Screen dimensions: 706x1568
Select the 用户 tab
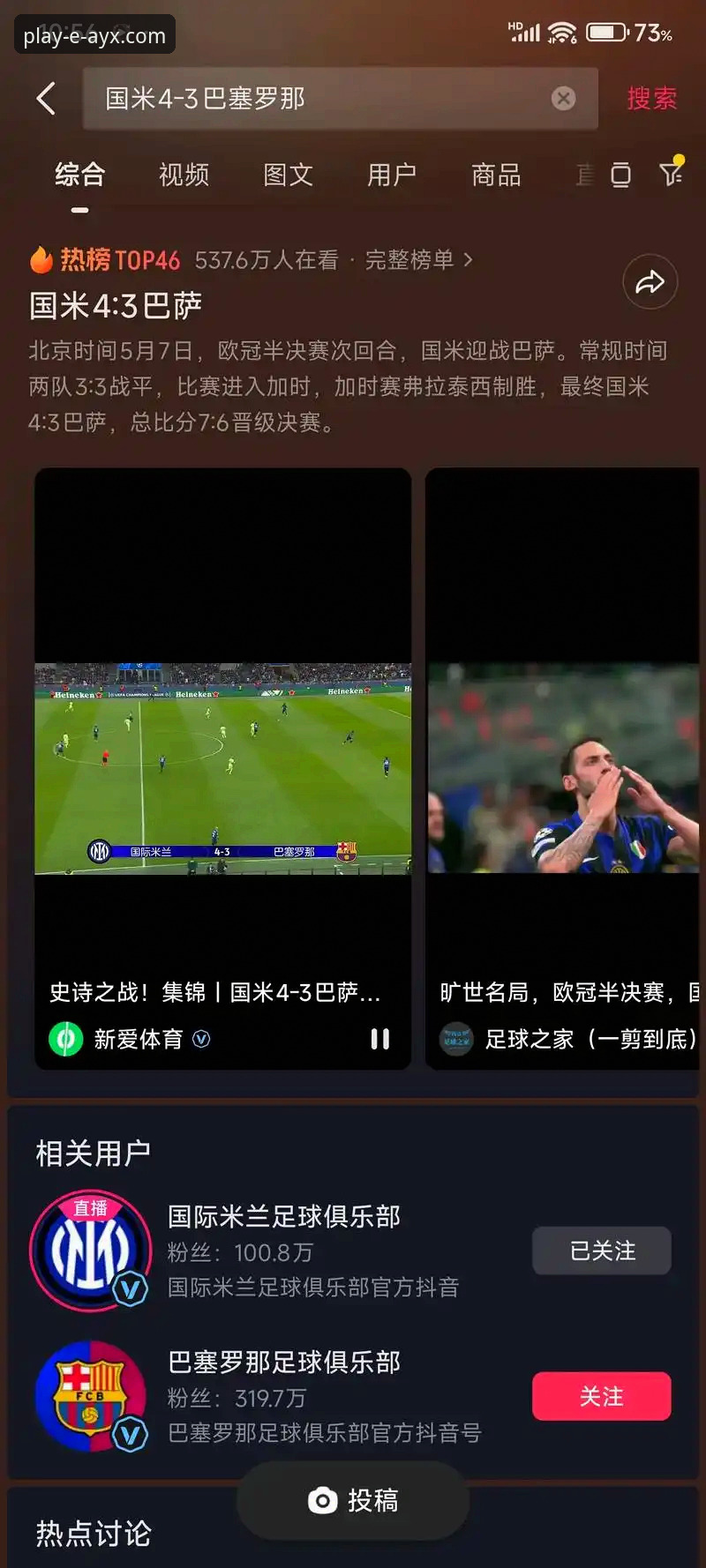click(391, 175)
